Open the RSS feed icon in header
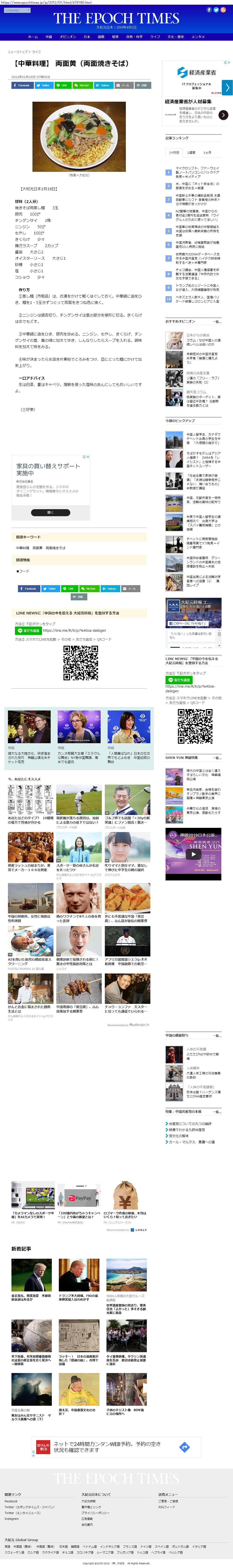The width and height of the screenshot is (233, 1568). click(x=223, y=10)
